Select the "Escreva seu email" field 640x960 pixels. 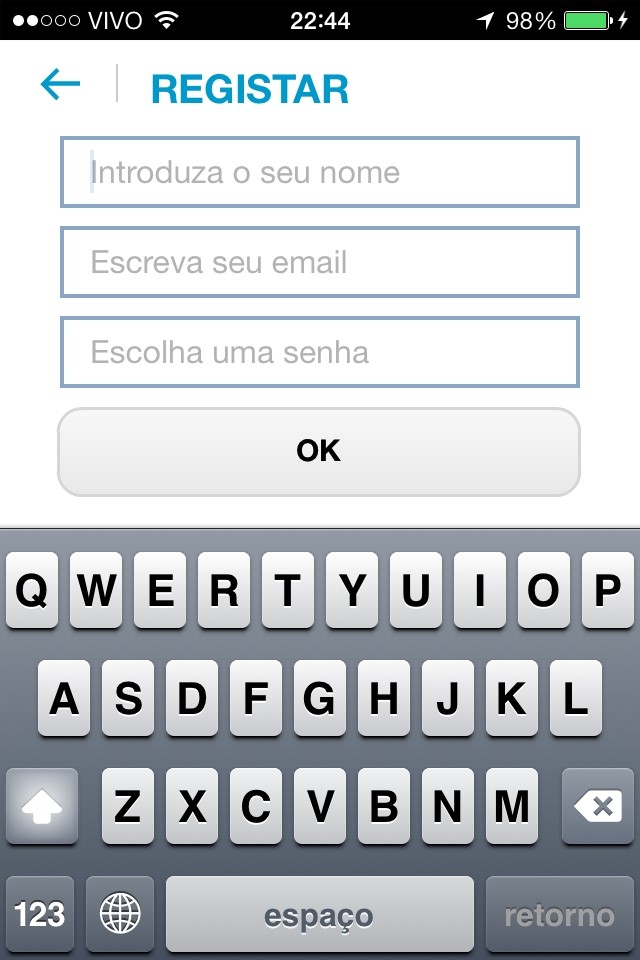(x=320, y=263)
